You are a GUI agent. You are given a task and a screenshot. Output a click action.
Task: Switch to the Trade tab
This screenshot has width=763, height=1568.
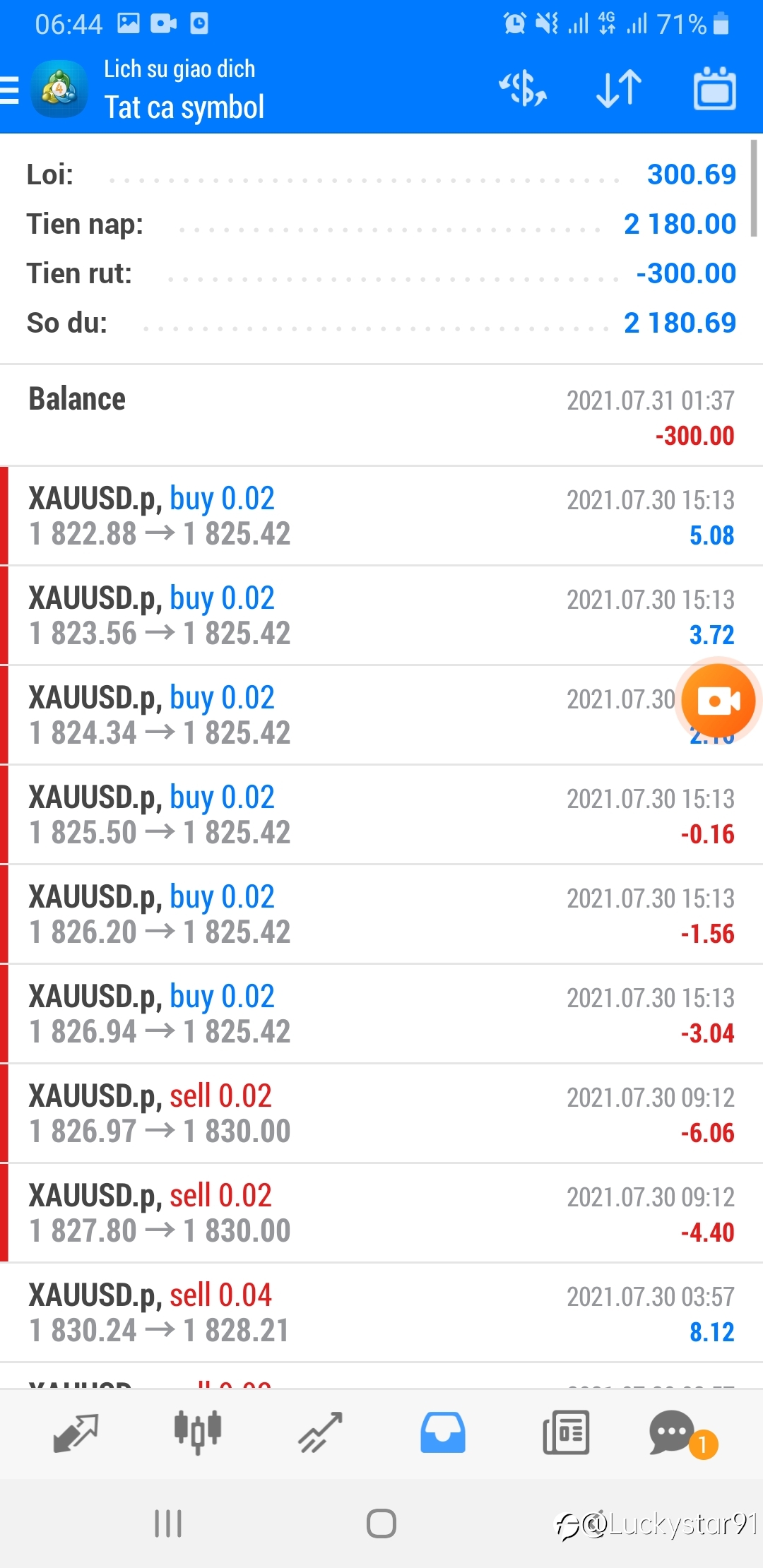point(320,1432)
